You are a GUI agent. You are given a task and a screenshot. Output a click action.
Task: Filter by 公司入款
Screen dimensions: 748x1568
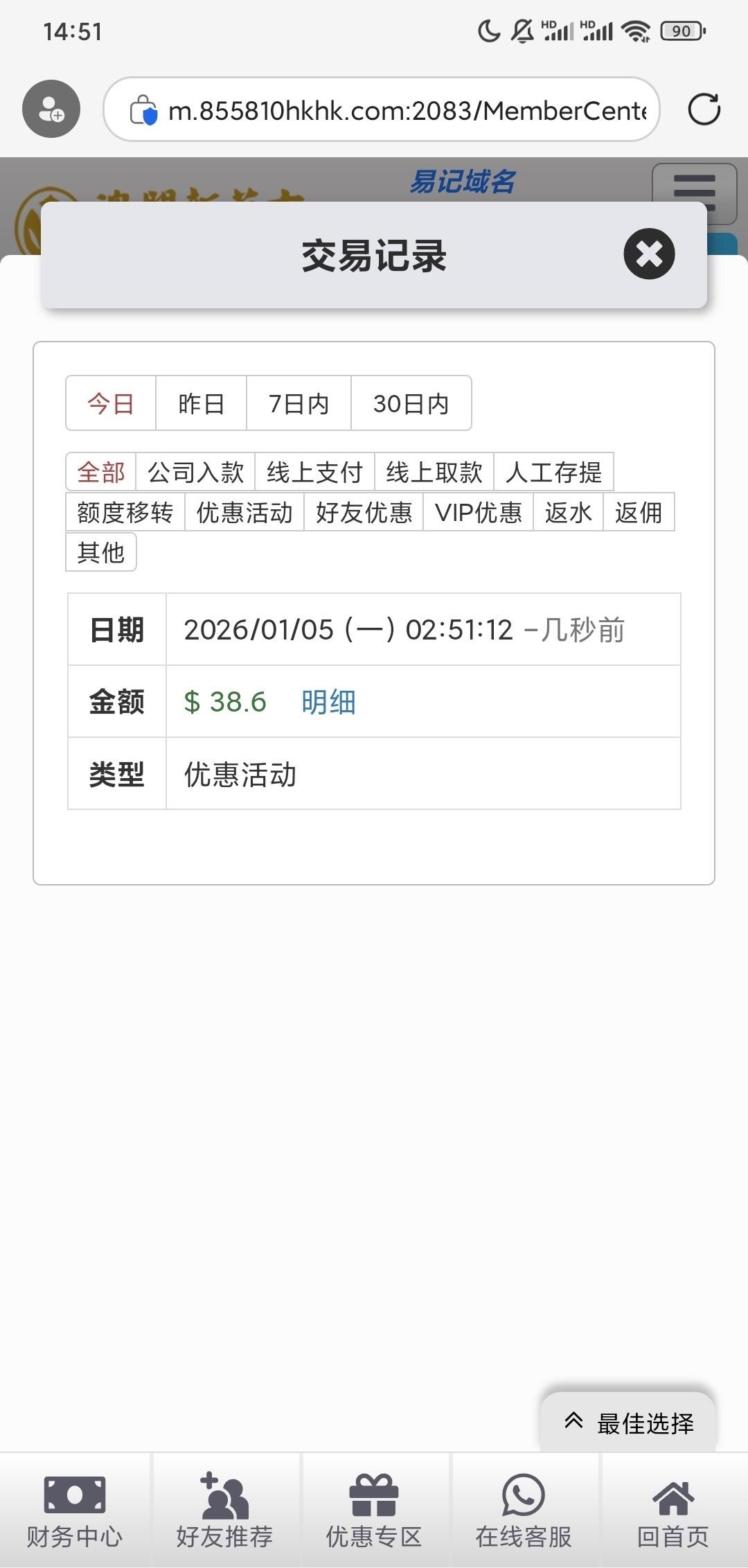[x=195, y=472]
